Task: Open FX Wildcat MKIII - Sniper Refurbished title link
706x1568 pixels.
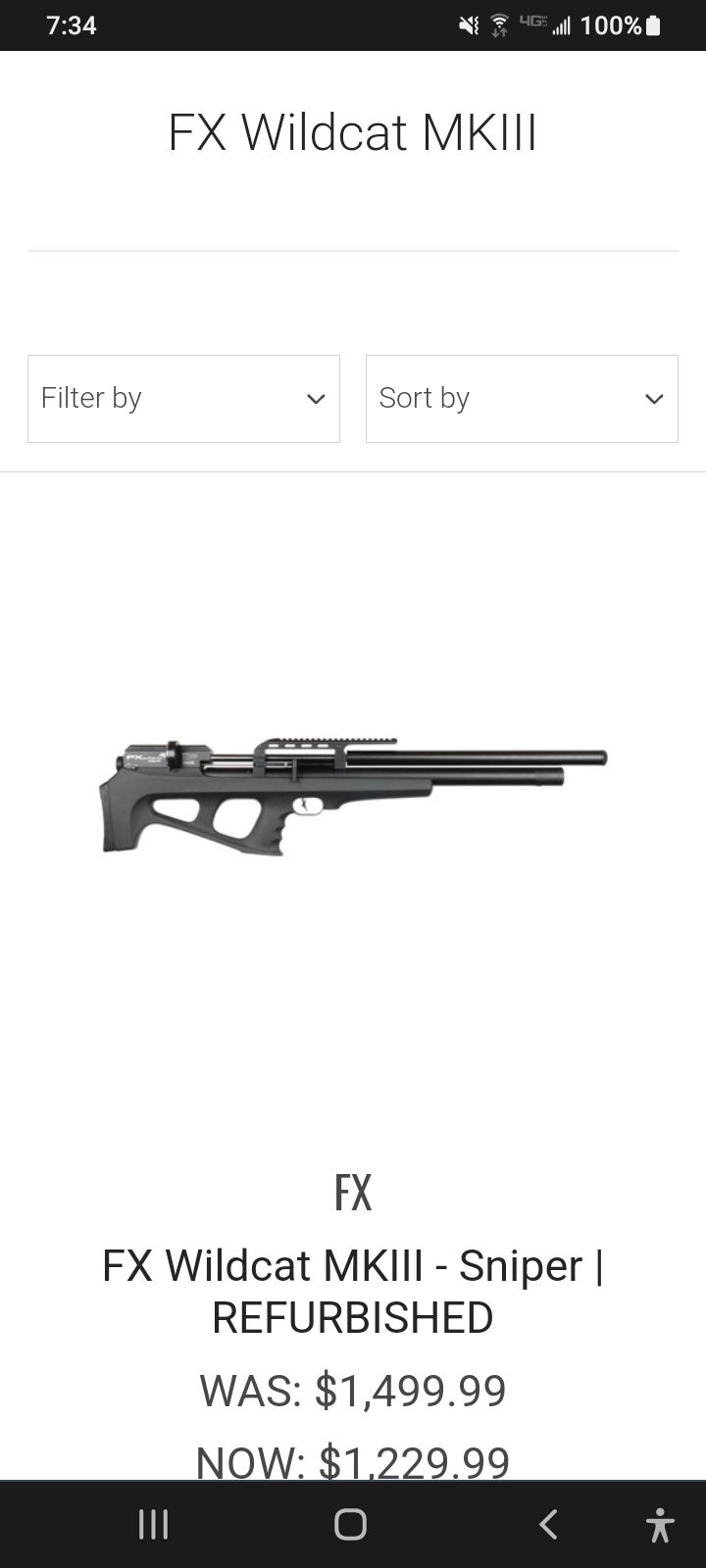Action: 353,1292
